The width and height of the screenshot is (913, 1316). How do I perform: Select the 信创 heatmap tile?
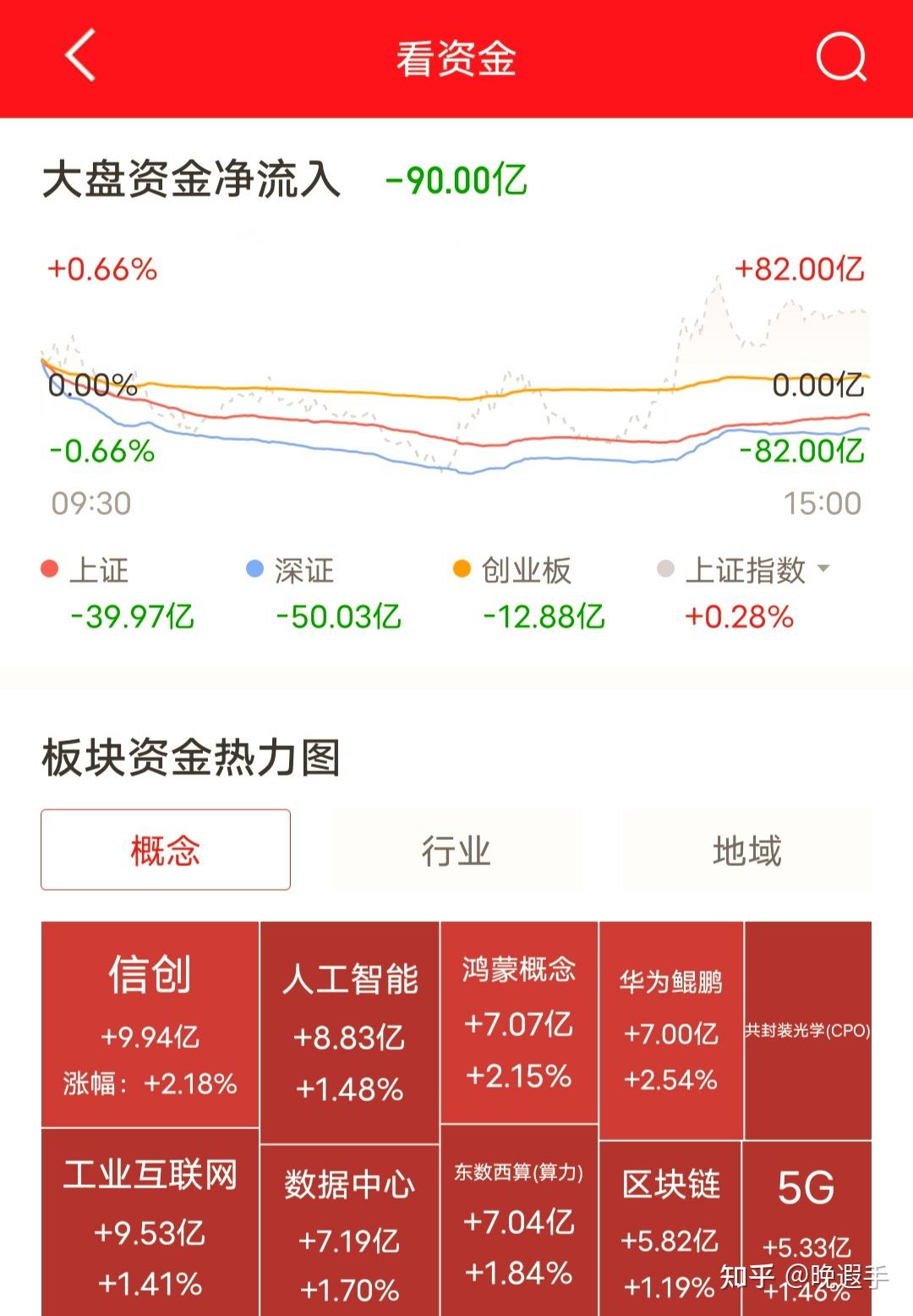click(150, 1023)
